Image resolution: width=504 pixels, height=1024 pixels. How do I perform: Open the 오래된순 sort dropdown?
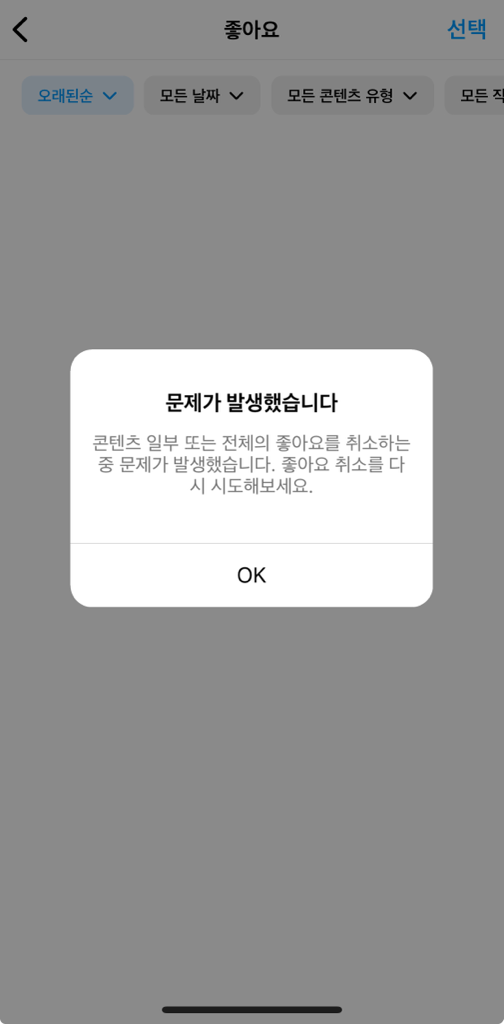point(78,96)
